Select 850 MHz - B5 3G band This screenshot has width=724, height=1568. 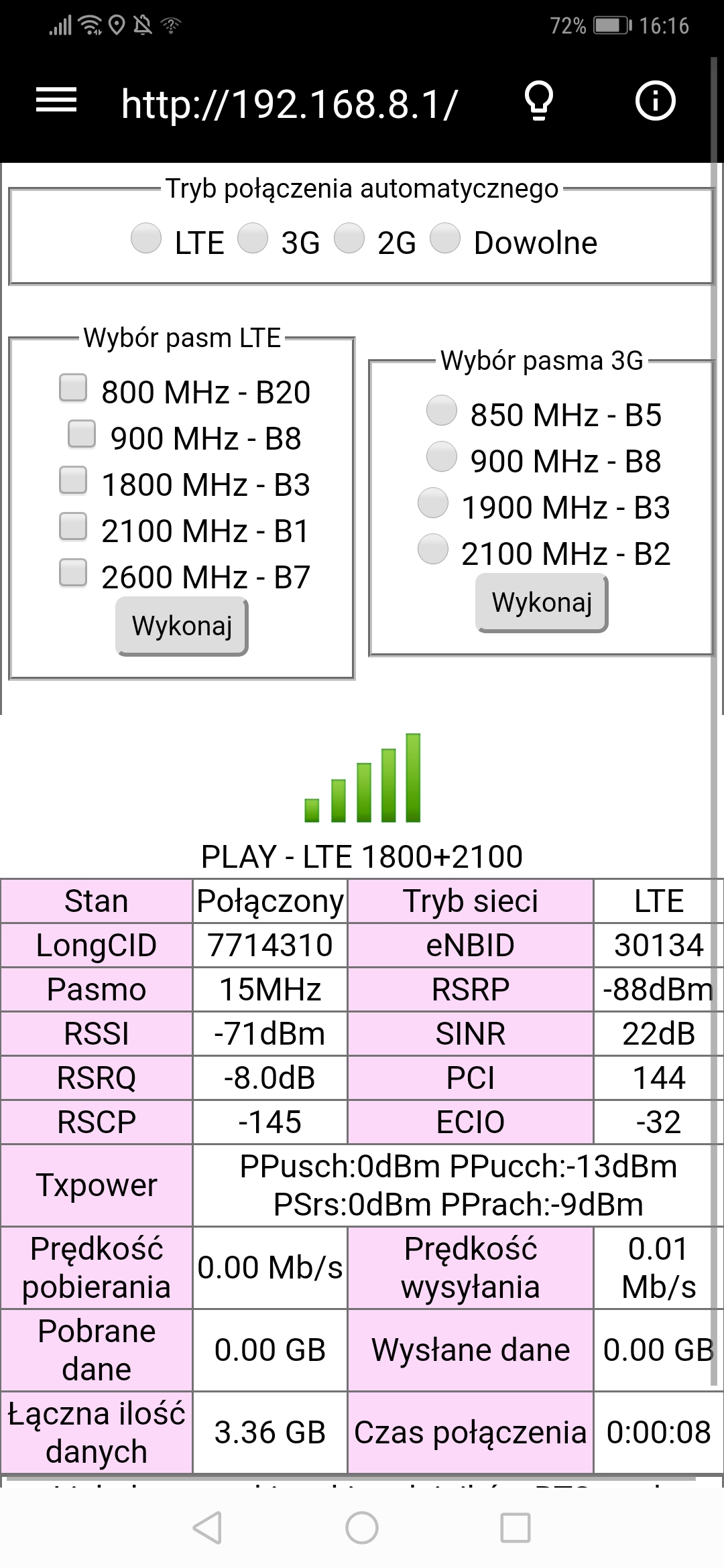point(442,410)
